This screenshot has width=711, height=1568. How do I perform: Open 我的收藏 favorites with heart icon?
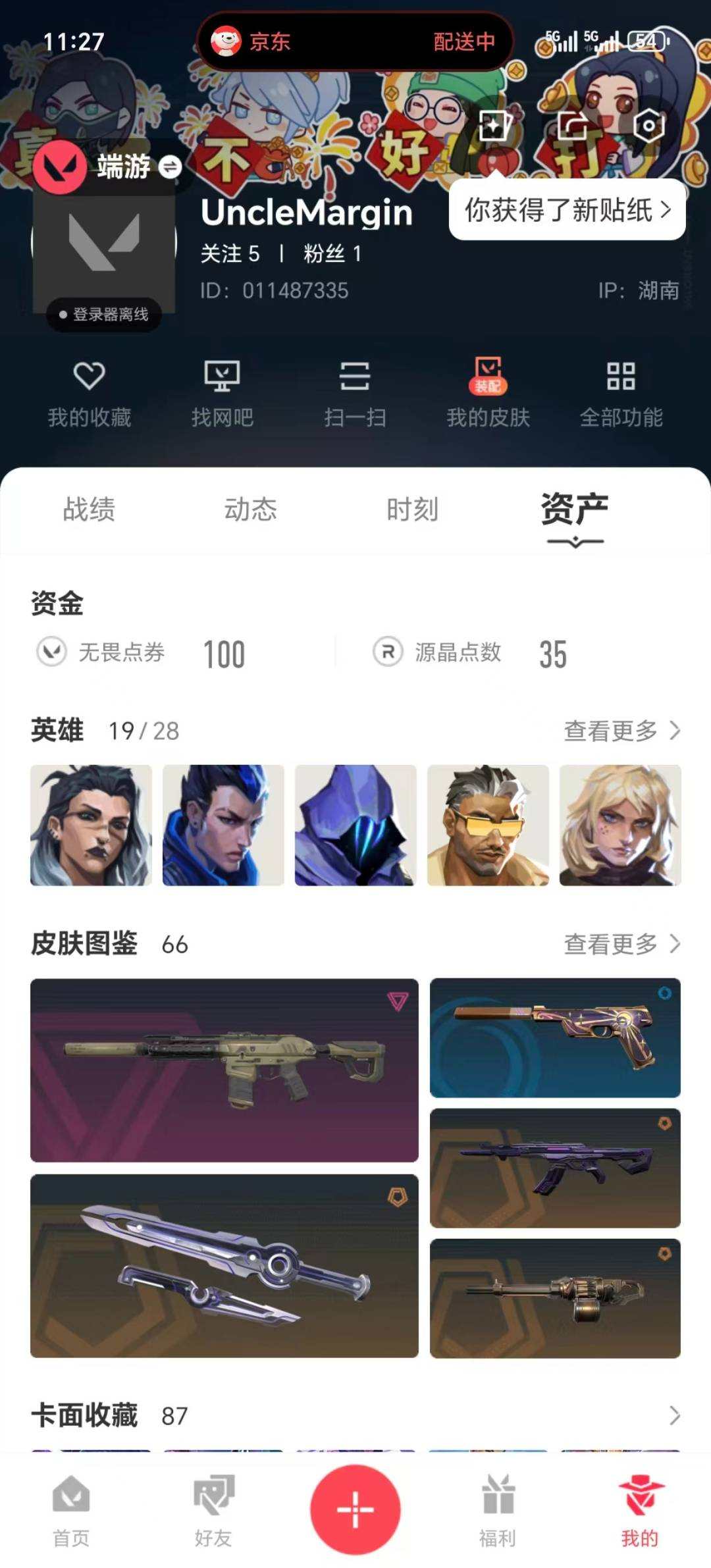[90, 392]
